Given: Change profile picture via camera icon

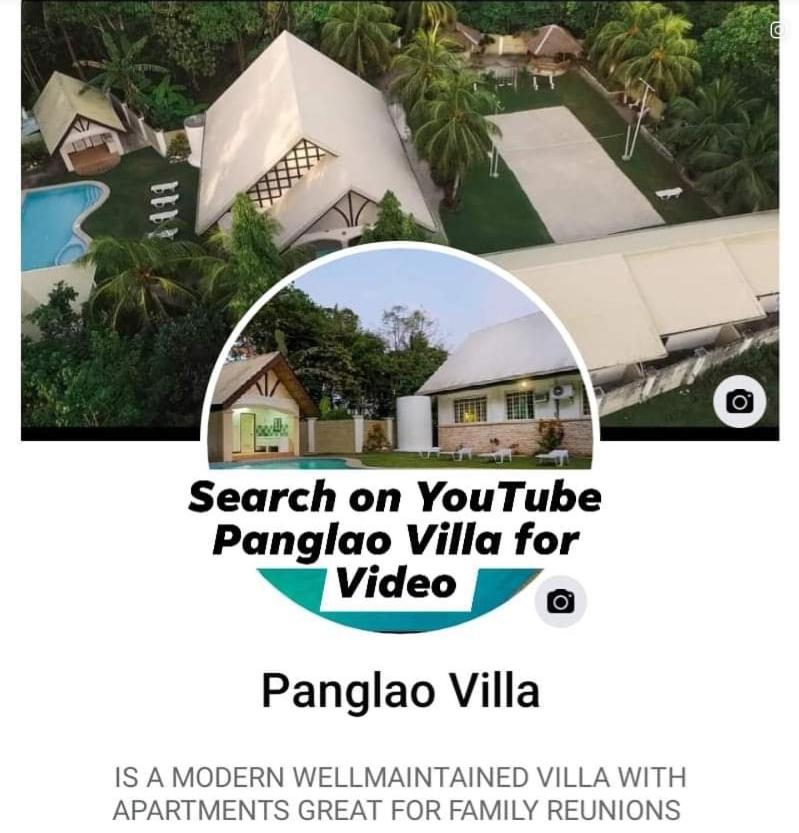Looking at the screenshot, I should [560, 601].
